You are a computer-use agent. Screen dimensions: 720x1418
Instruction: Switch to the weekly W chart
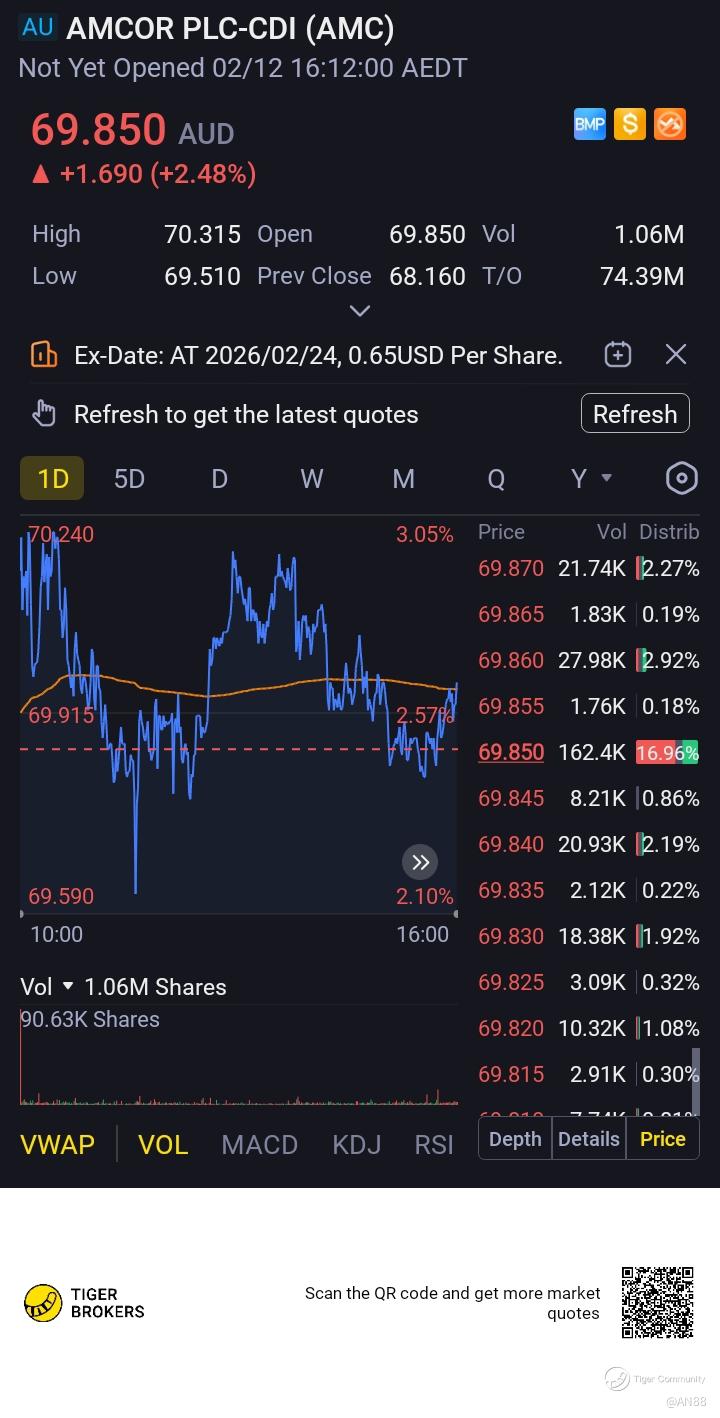312,478
